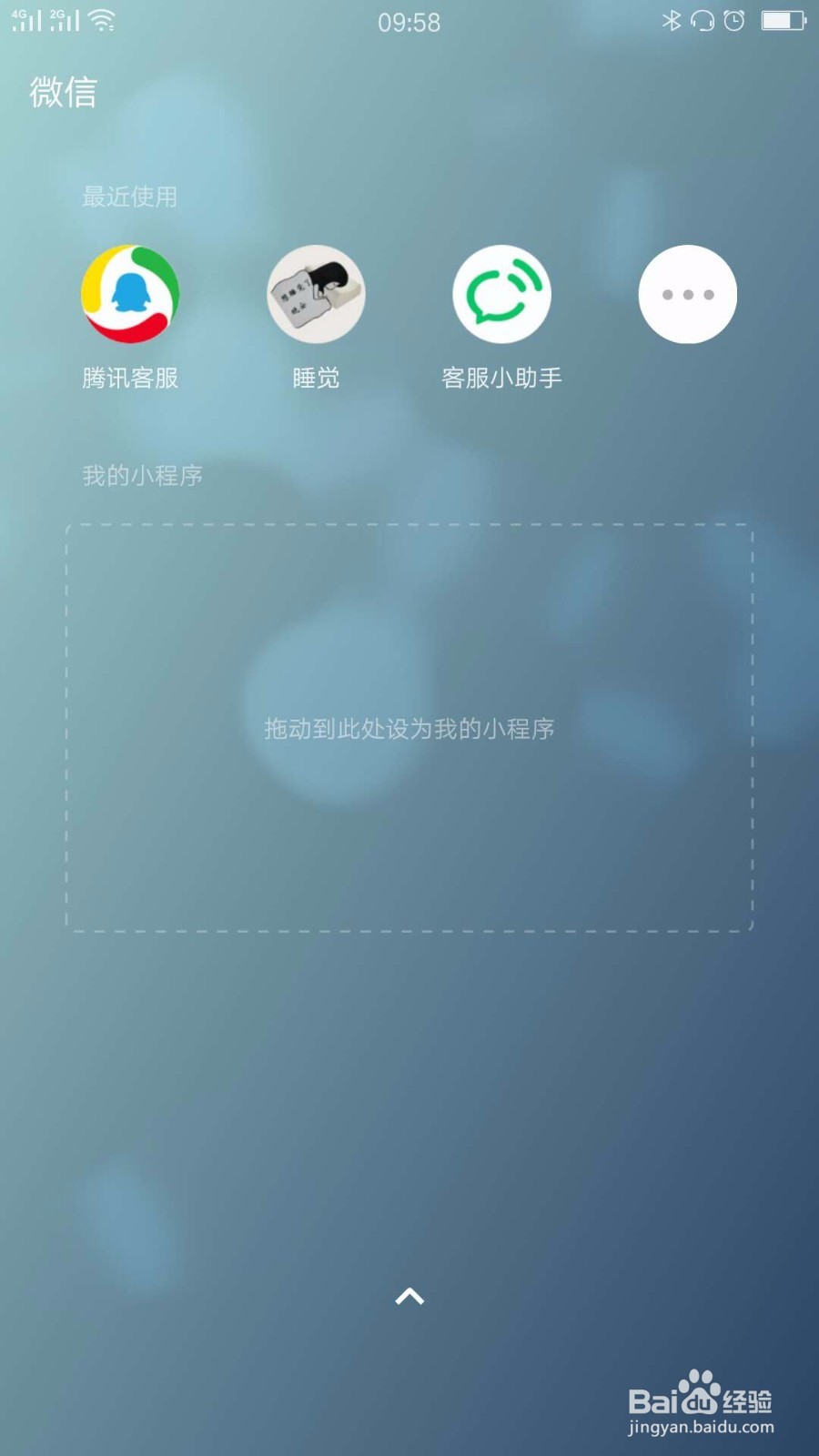The height and width of the screenshot is (1456, 819).
Task: Expand the 我的小程序 section
Action: click(143, 476)
